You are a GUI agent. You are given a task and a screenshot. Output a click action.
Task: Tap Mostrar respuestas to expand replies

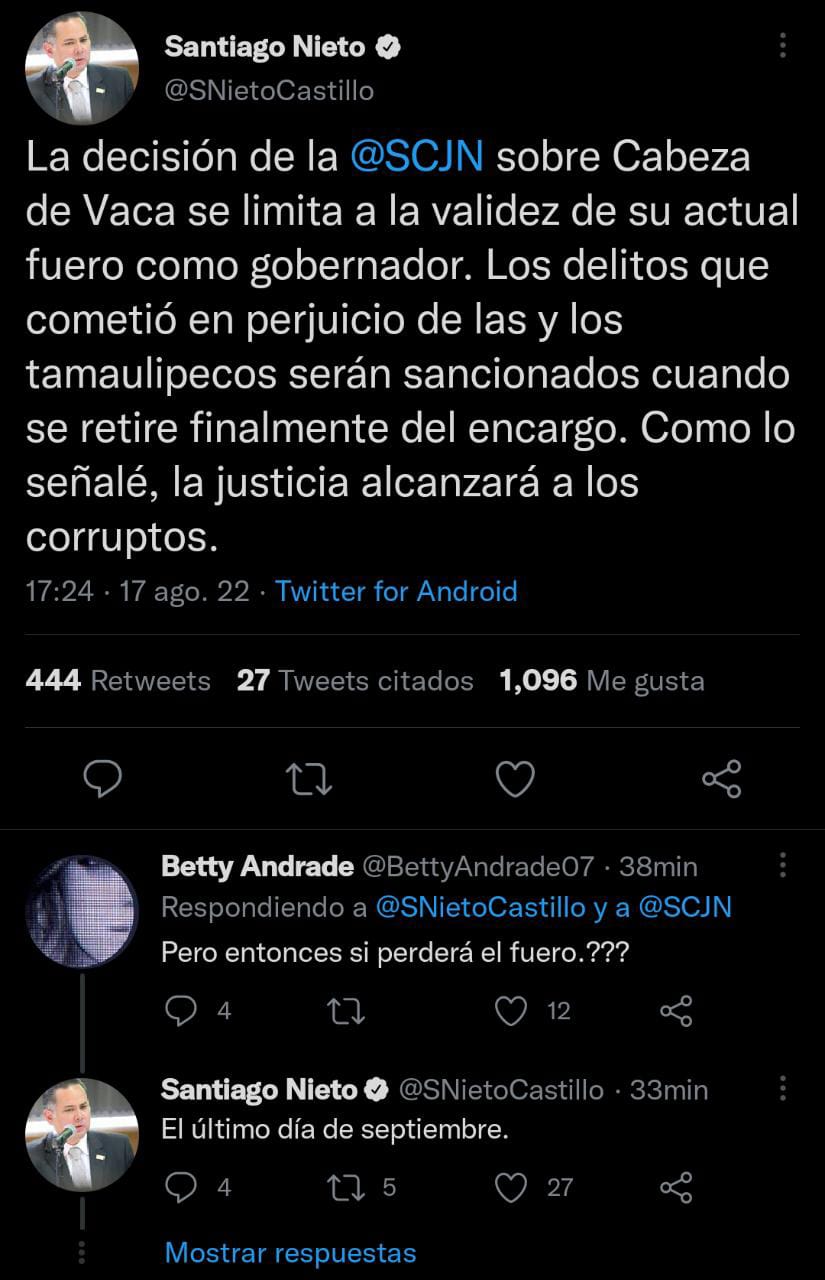[290, 1251]
